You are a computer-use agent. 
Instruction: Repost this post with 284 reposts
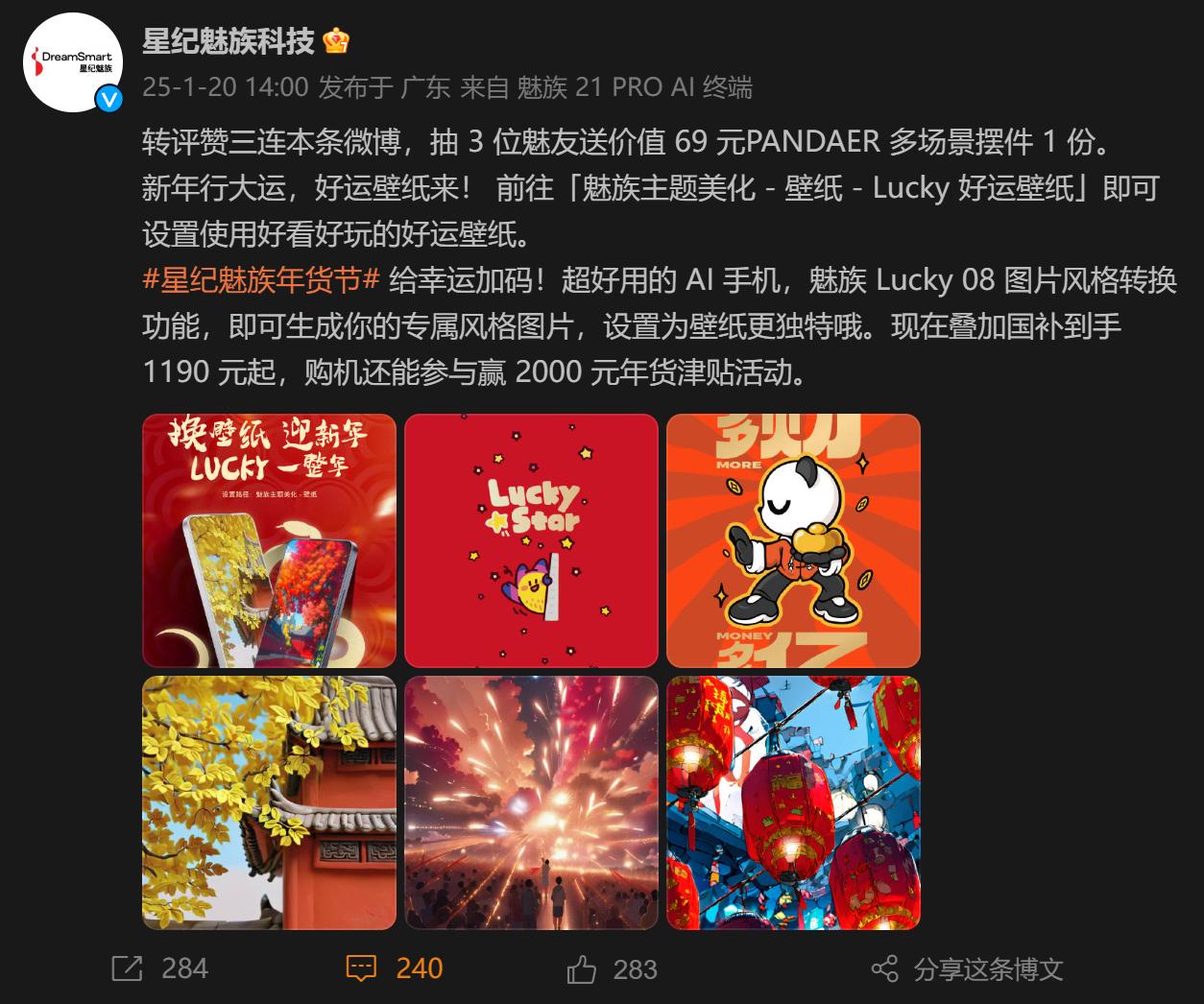click(159, 968)
